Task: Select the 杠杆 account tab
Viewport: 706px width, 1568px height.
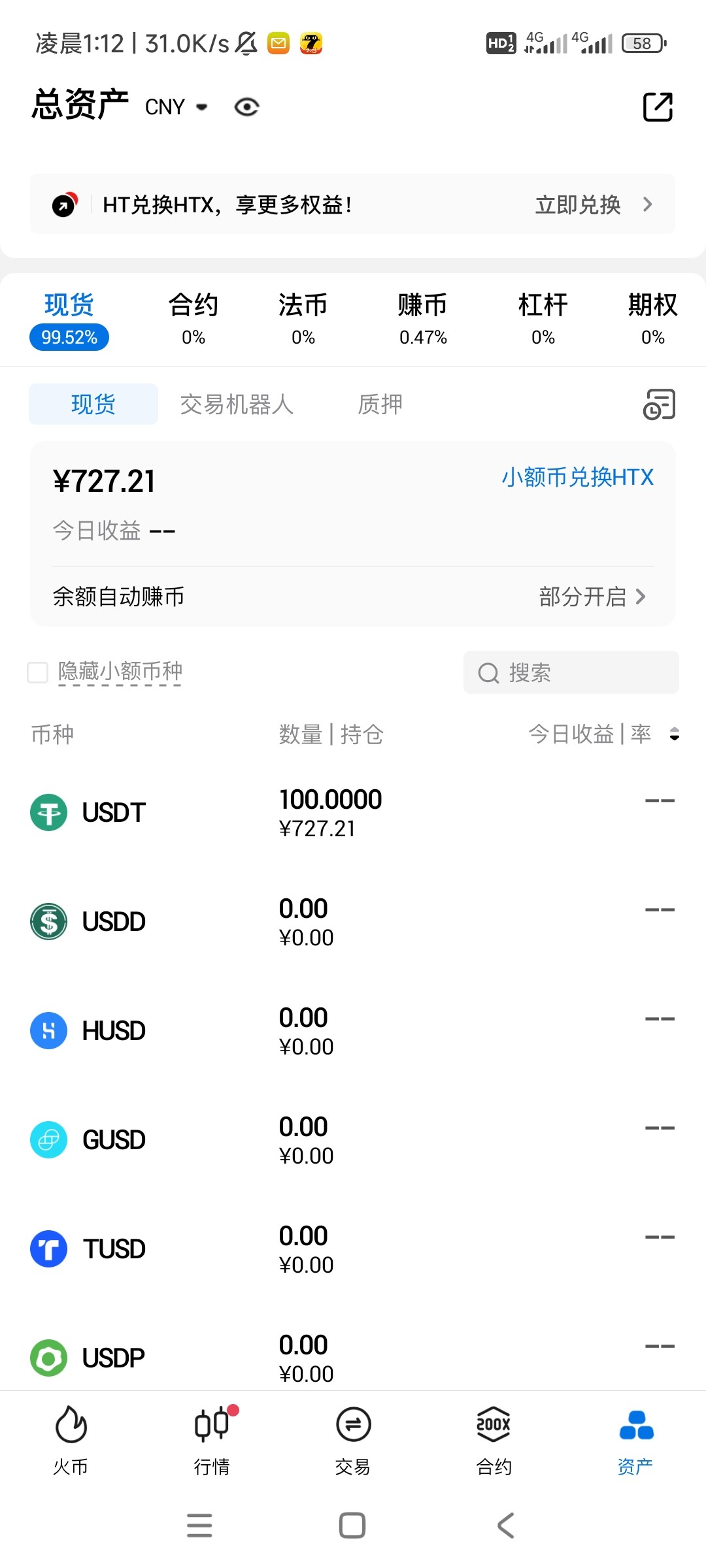Action: (543, 319)
